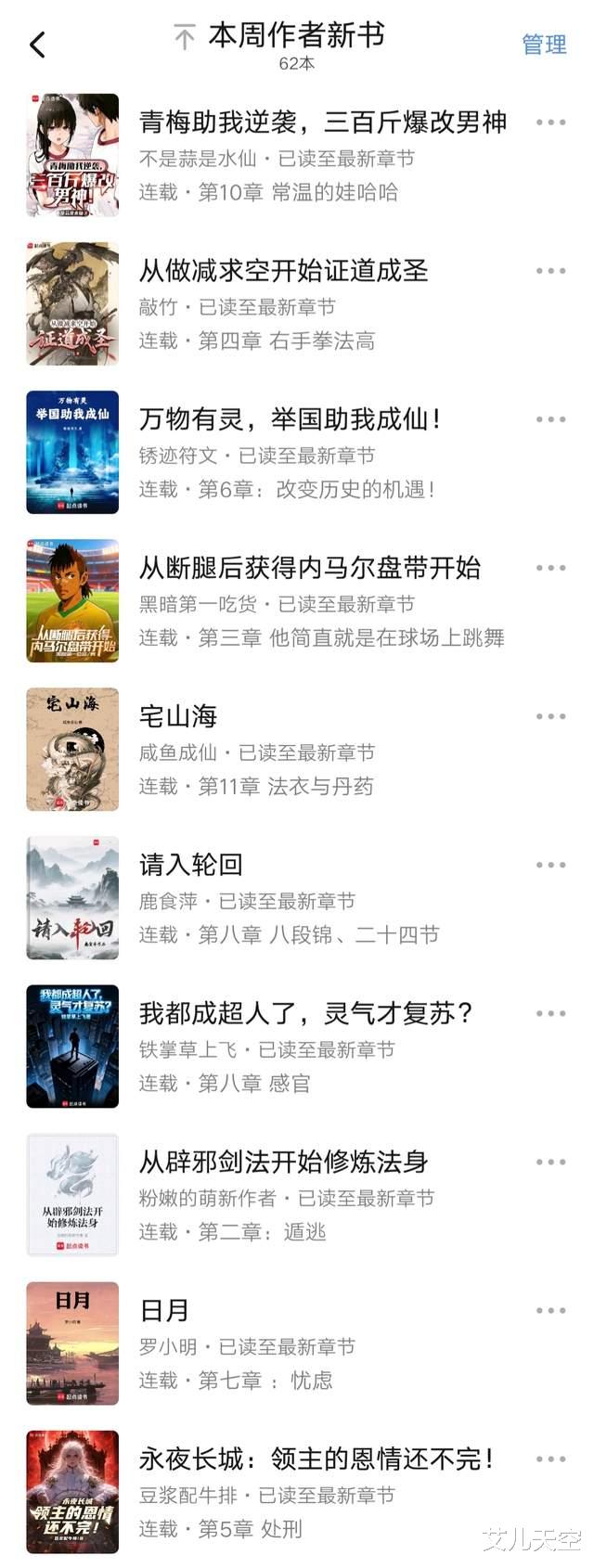The image size is (594, 1568).
Task: Tap the three-dot menu for 从辟邪剑法开始修炼法身
Action: [x=550, y=1162]
